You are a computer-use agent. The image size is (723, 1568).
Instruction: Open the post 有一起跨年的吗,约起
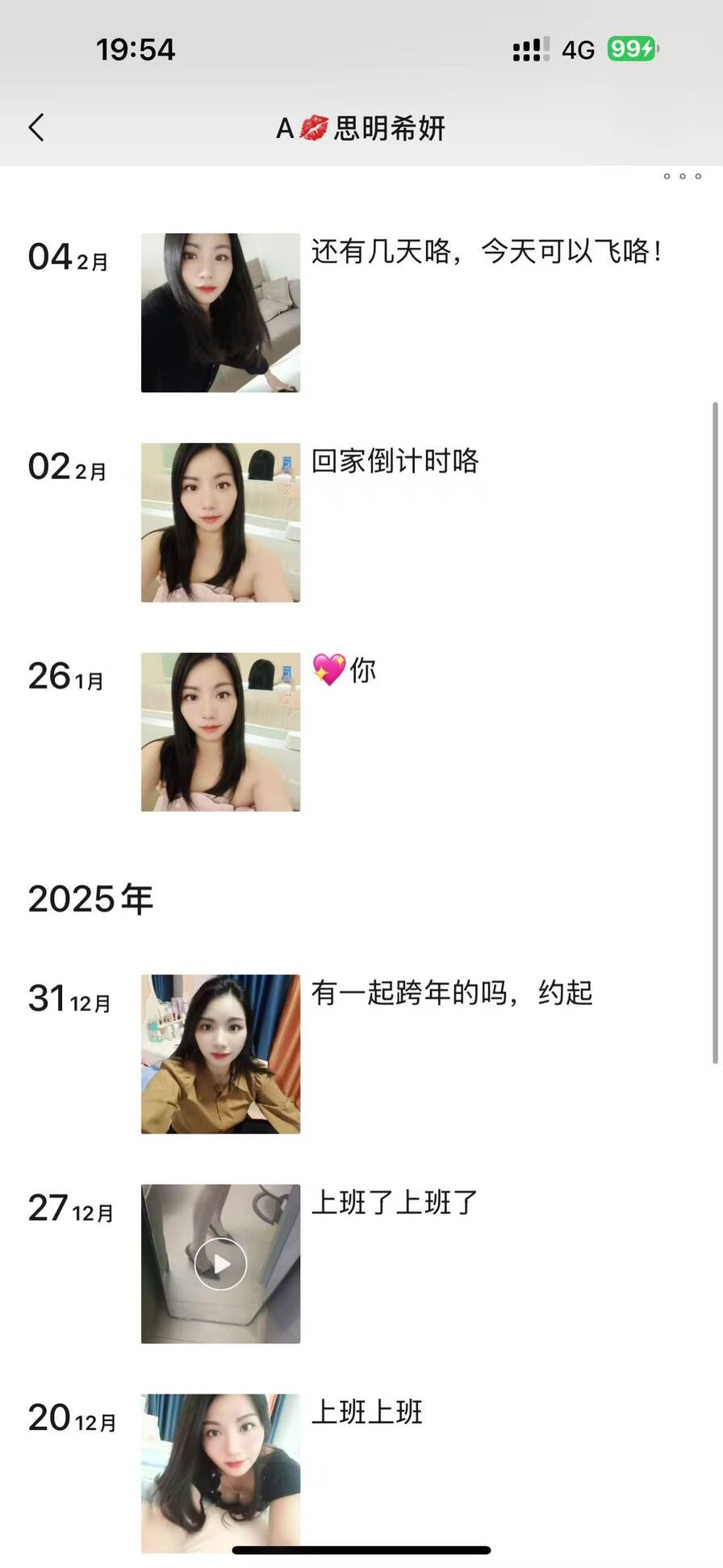tap(451, 993)
